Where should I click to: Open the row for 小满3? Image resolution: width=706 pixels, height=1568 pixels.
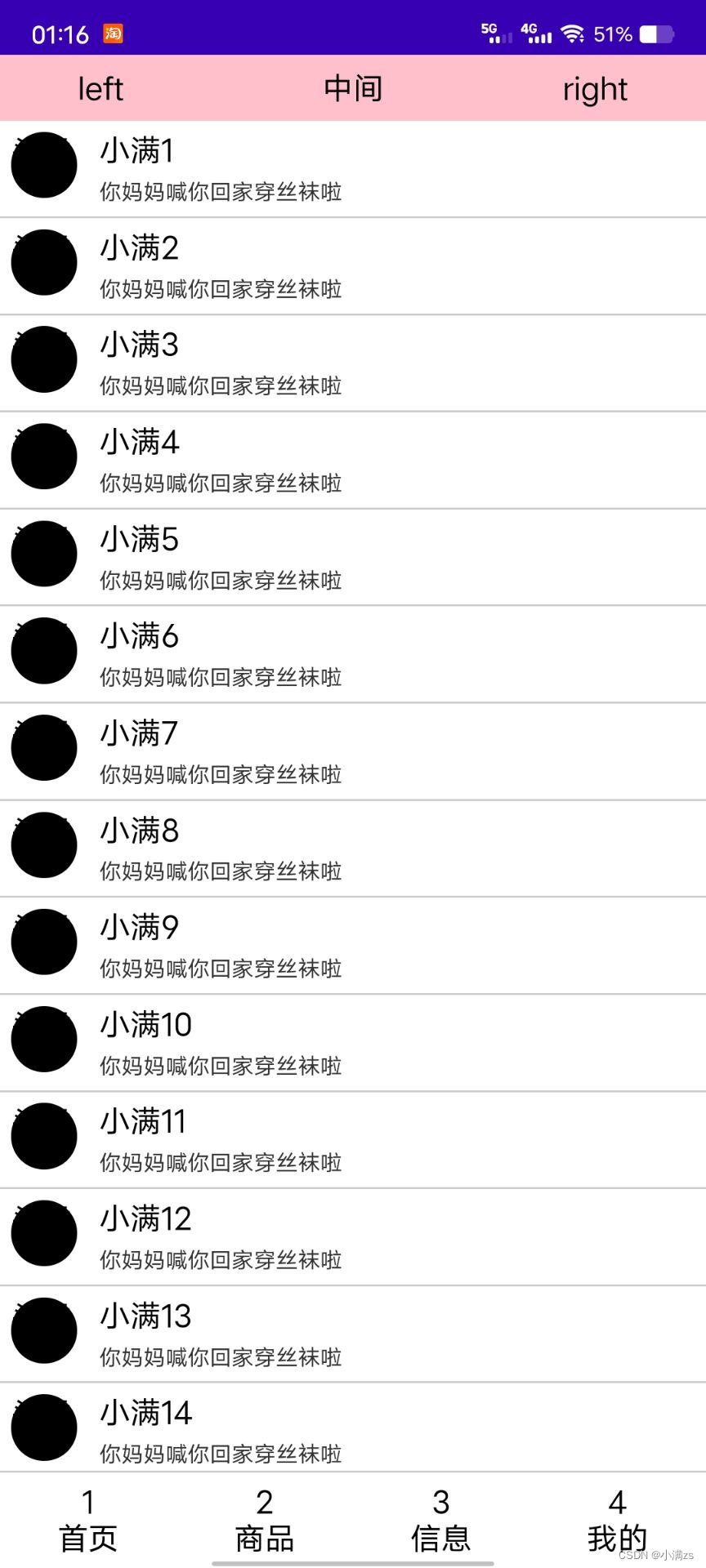[x=353, y=363]
